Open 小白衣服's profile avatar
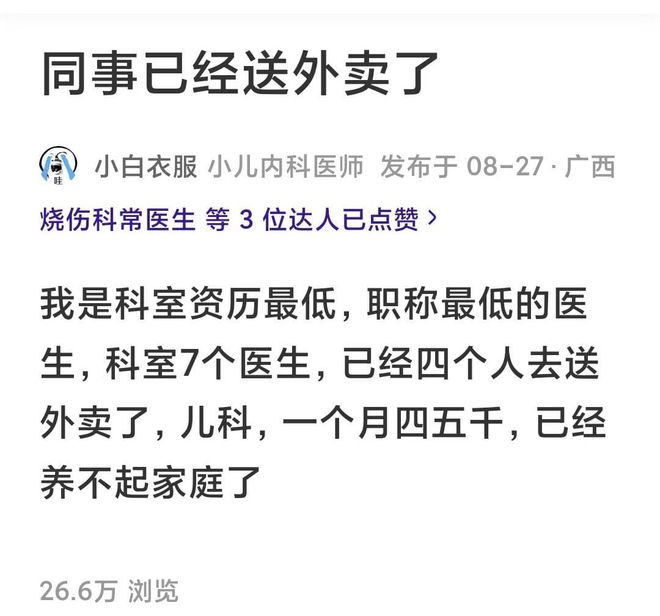 (x=58, y=166)
